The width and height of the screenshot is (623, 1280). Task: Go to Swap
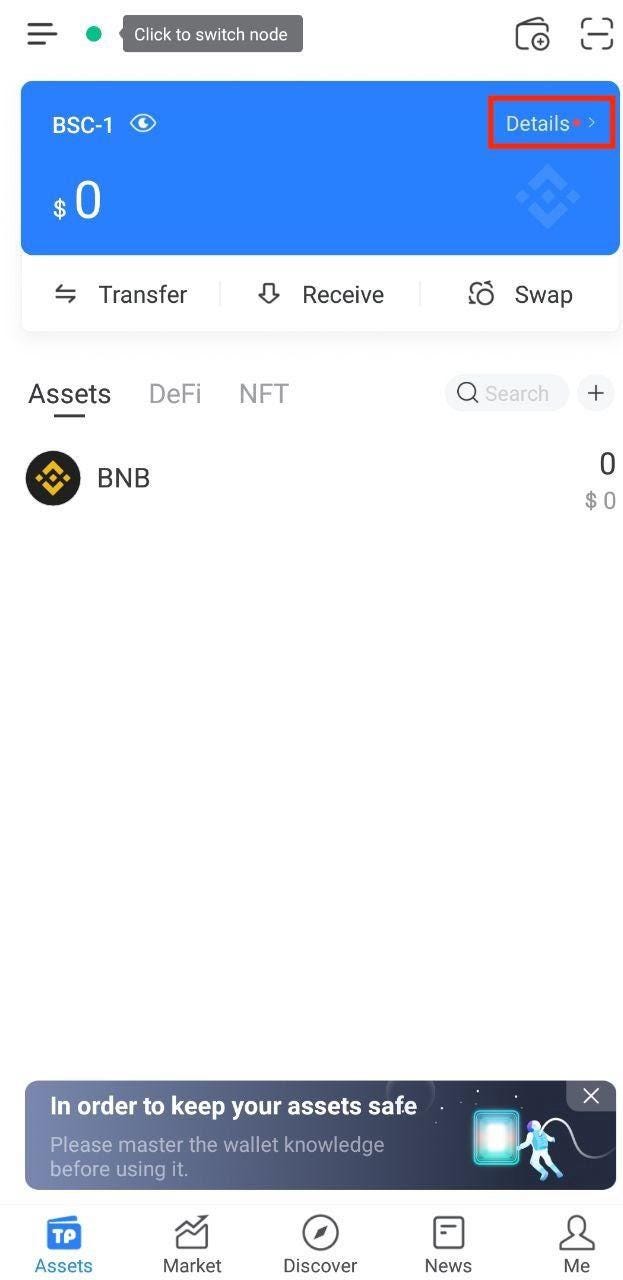(520, 294)
